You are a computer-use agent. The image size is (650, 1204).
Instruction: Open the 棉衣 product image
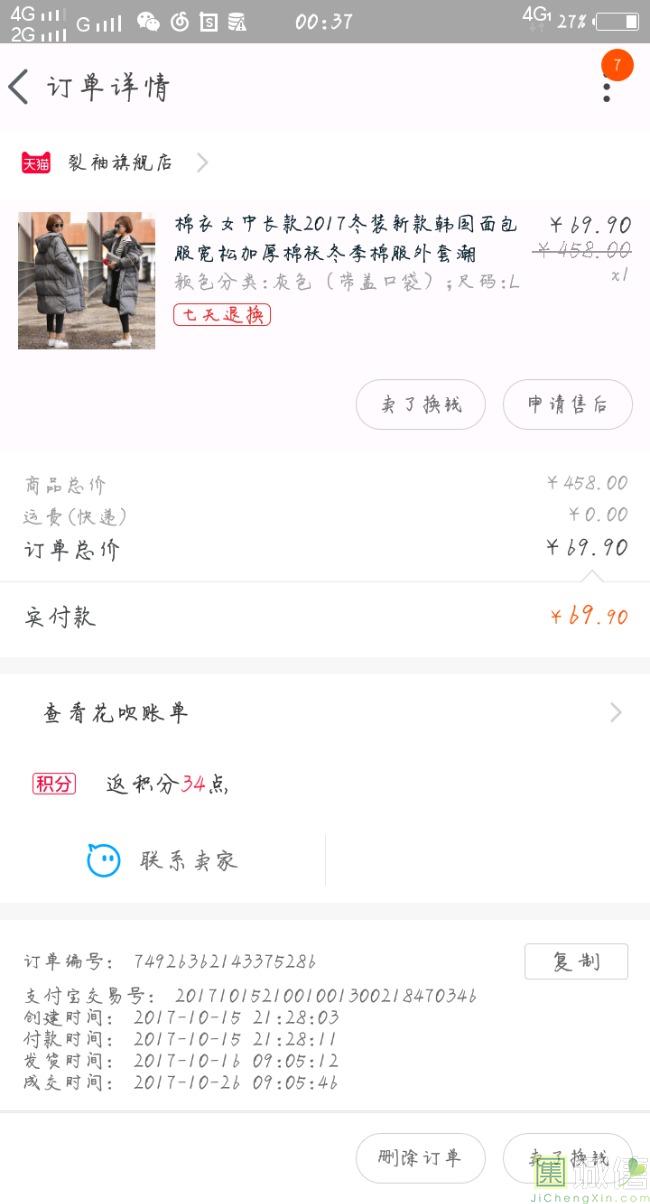pos(87,280)
